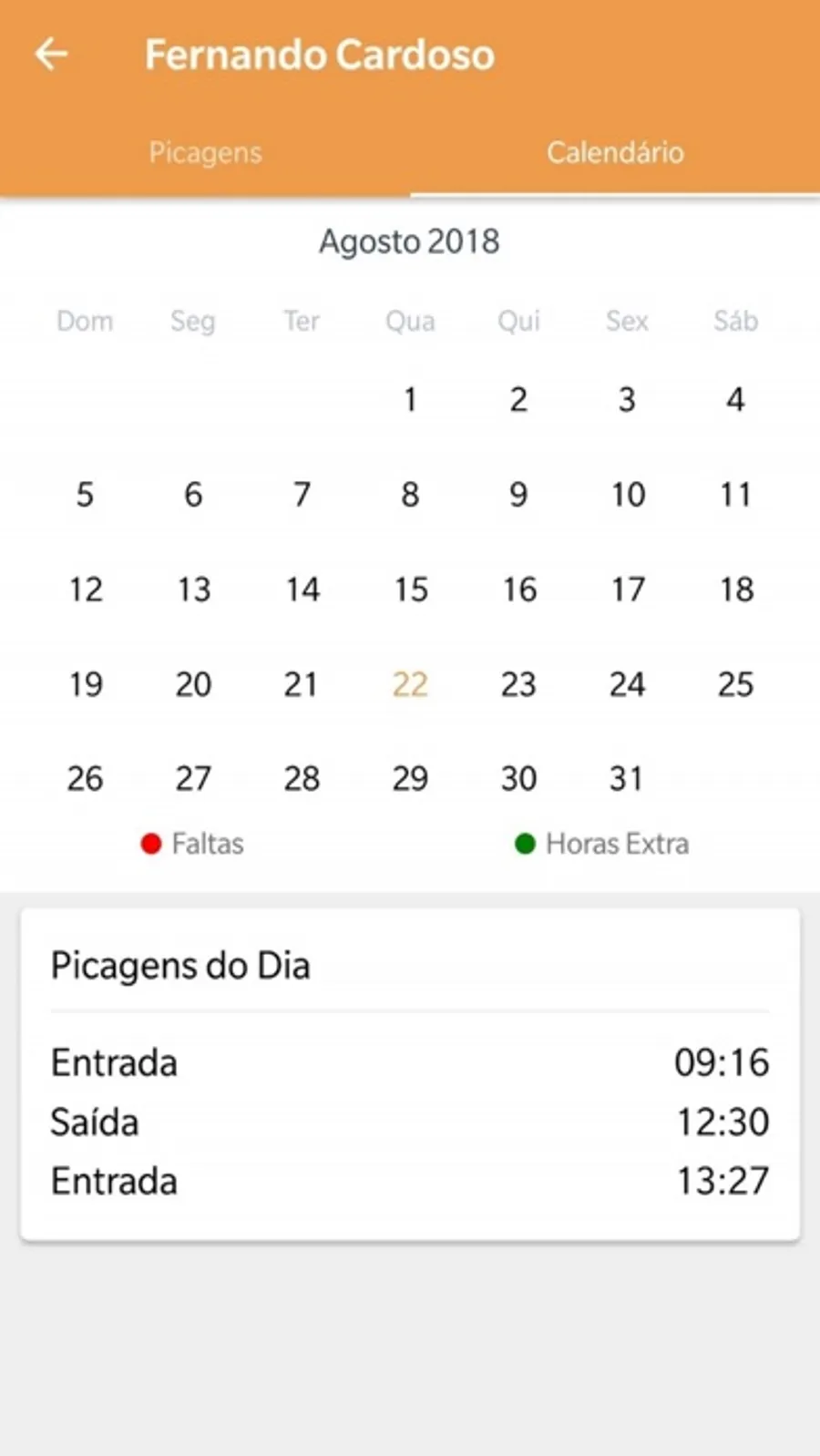Select day 5 in the Dom column
820x1456 pixels.
coord(85,495)
